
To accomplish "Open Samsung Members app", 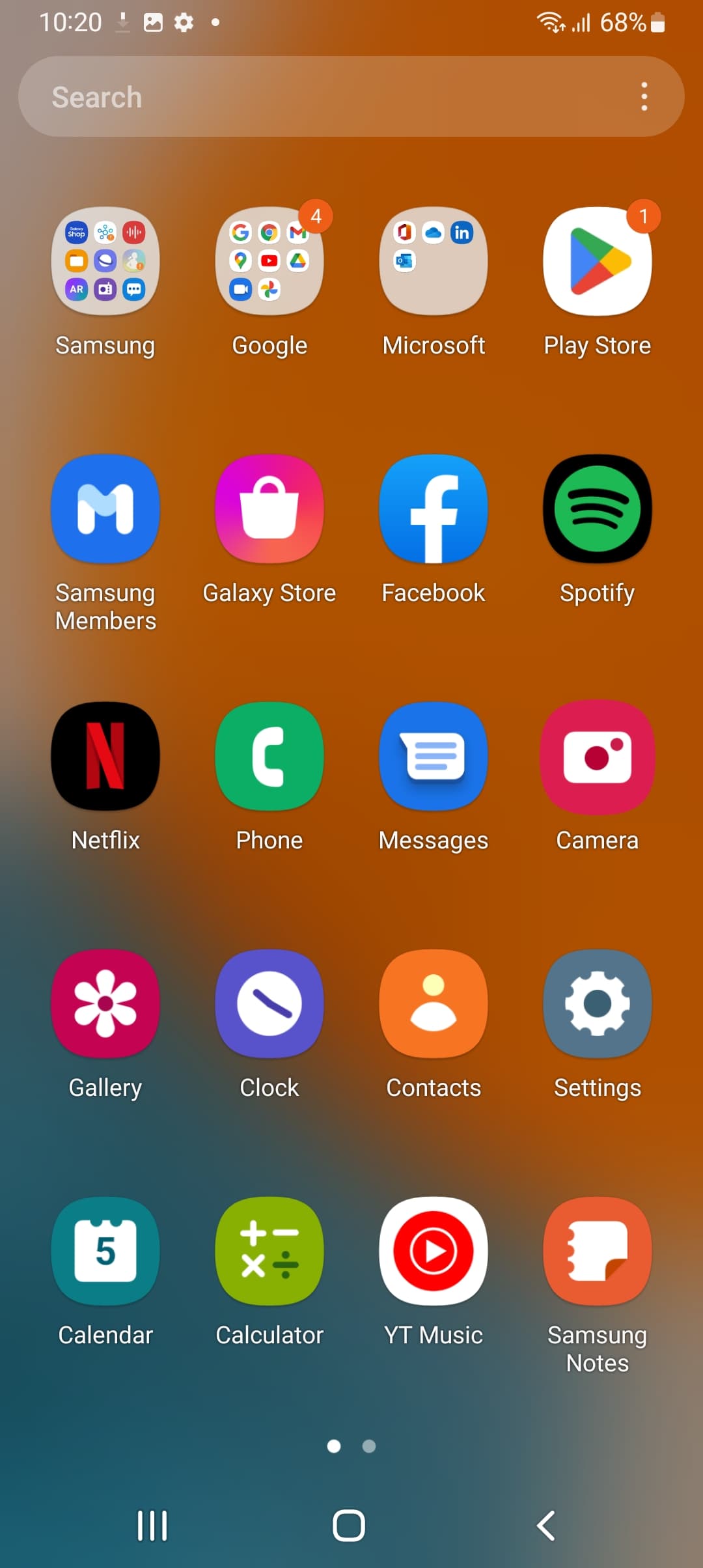I will coord(105,509).
